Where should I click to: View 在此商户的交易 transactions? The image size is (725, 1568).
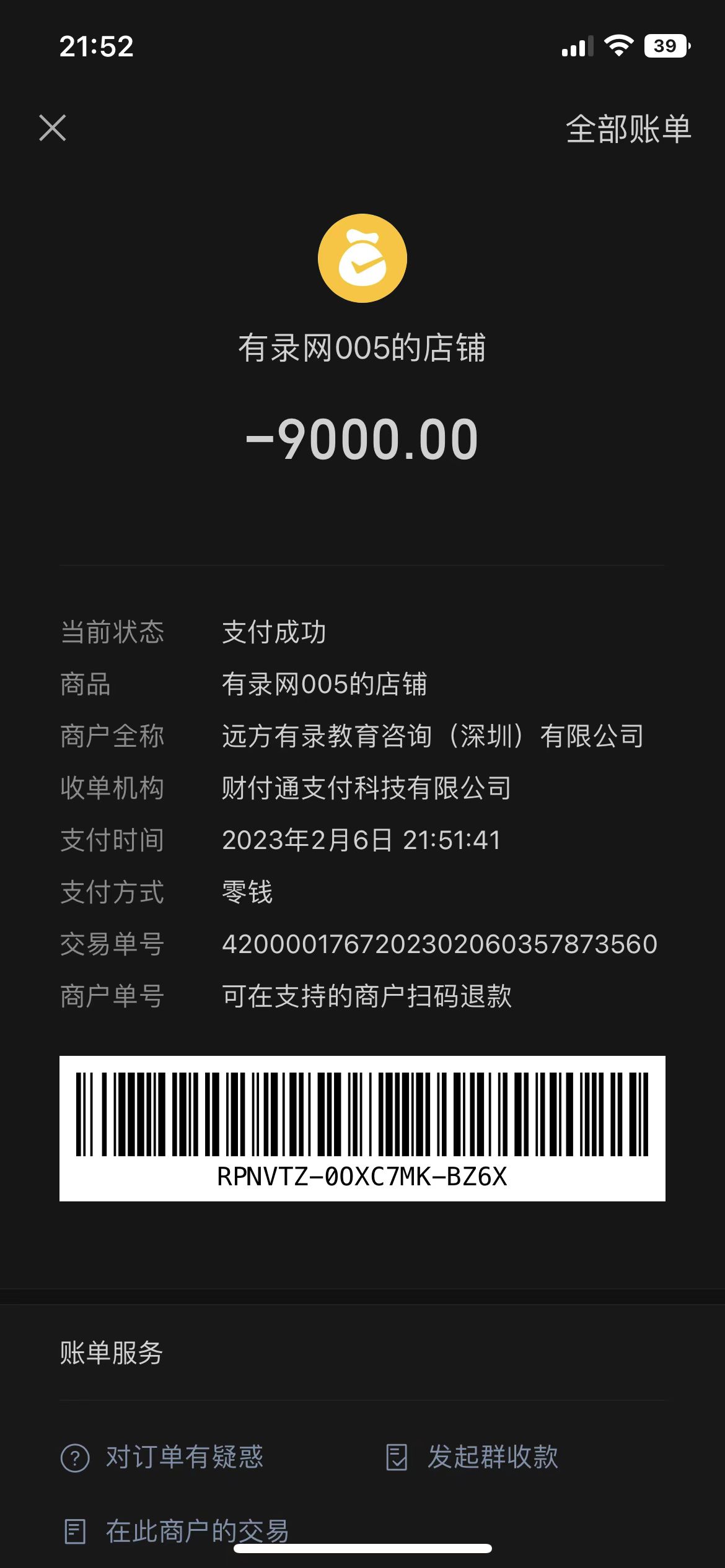click(177, 1531)
